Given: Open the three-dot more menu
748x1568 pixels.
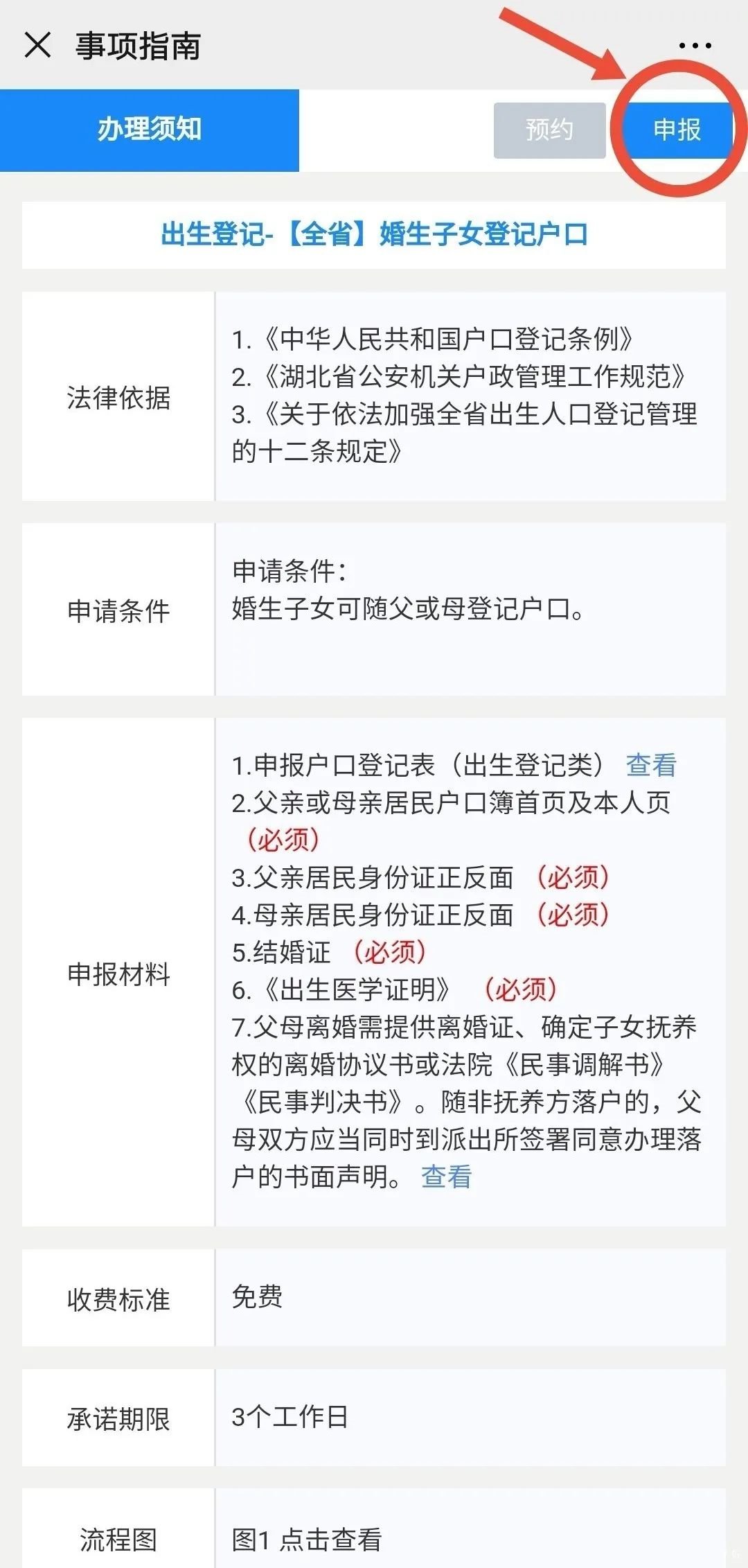Looking at the screenshot, I should (695, 46).
